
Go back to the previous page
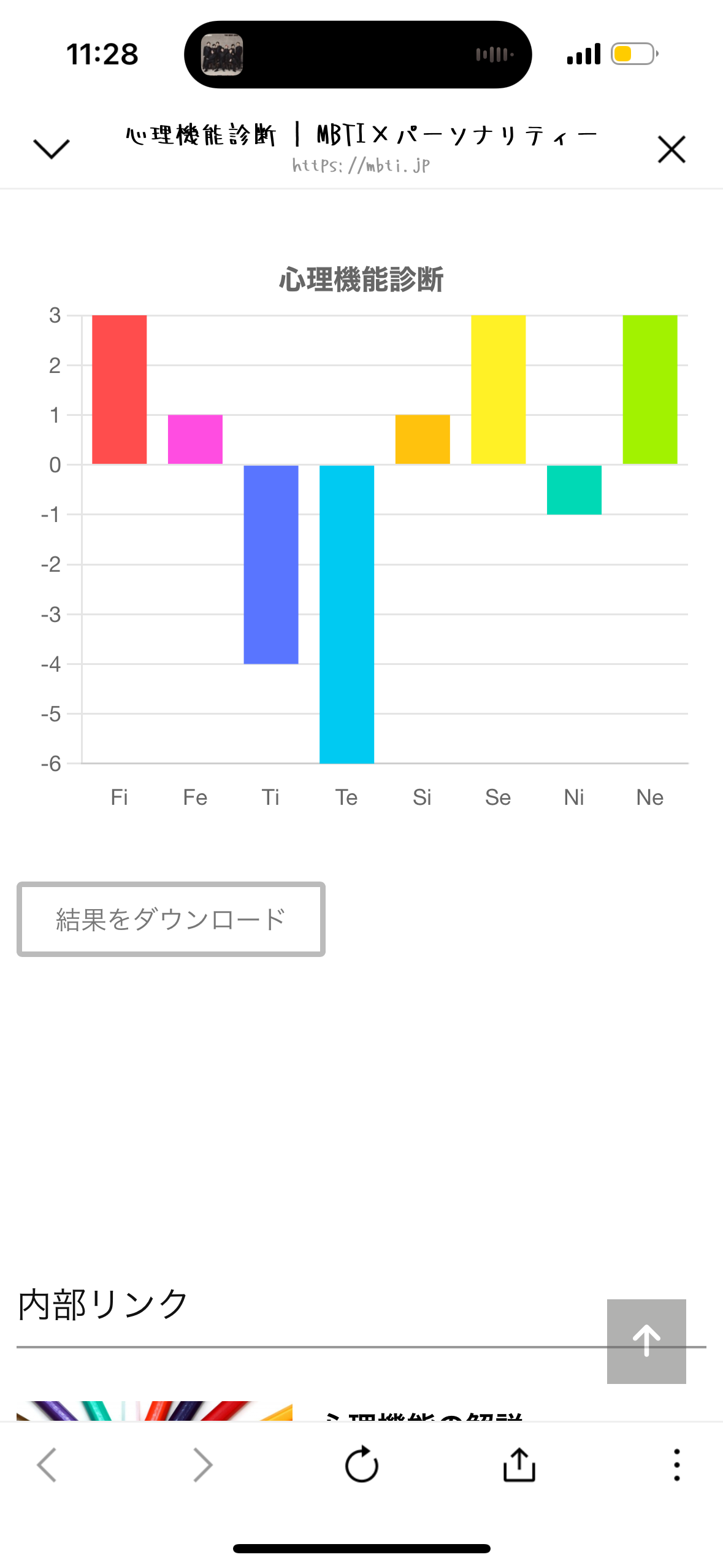47,1465
